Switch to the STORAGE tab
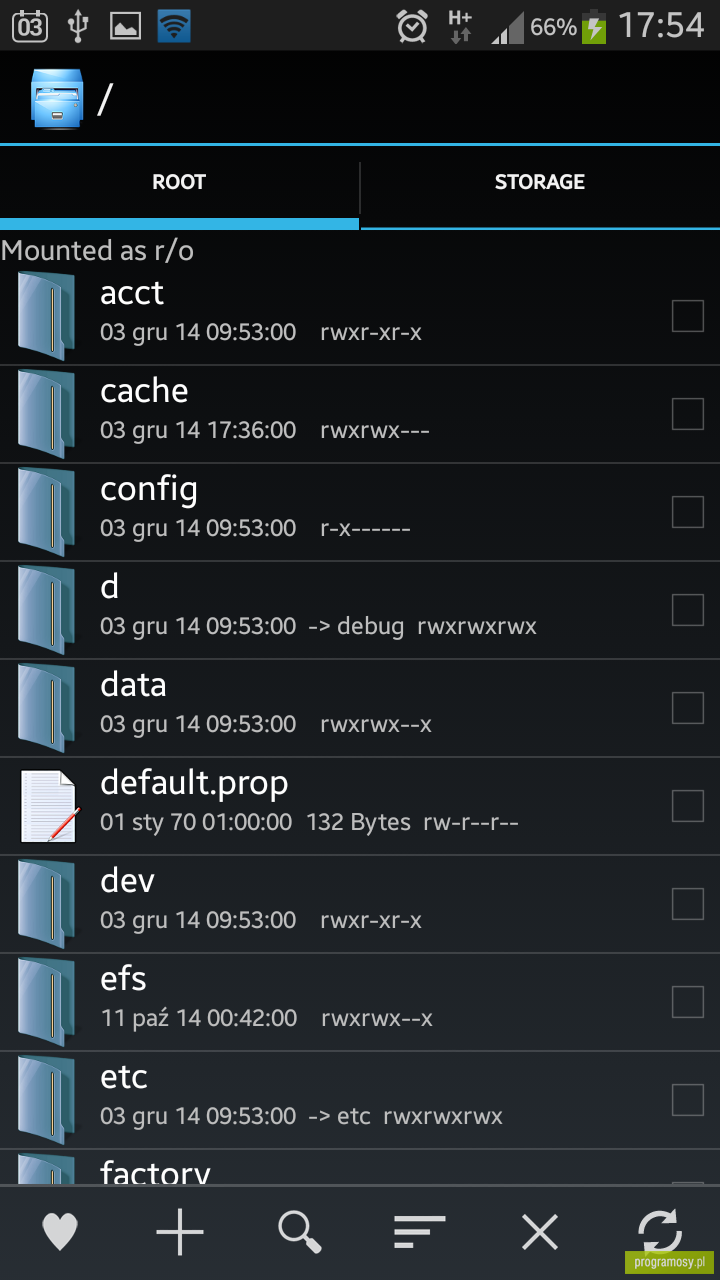The image size is (720, 1280). pyautogui.click(x=540, y=182)
